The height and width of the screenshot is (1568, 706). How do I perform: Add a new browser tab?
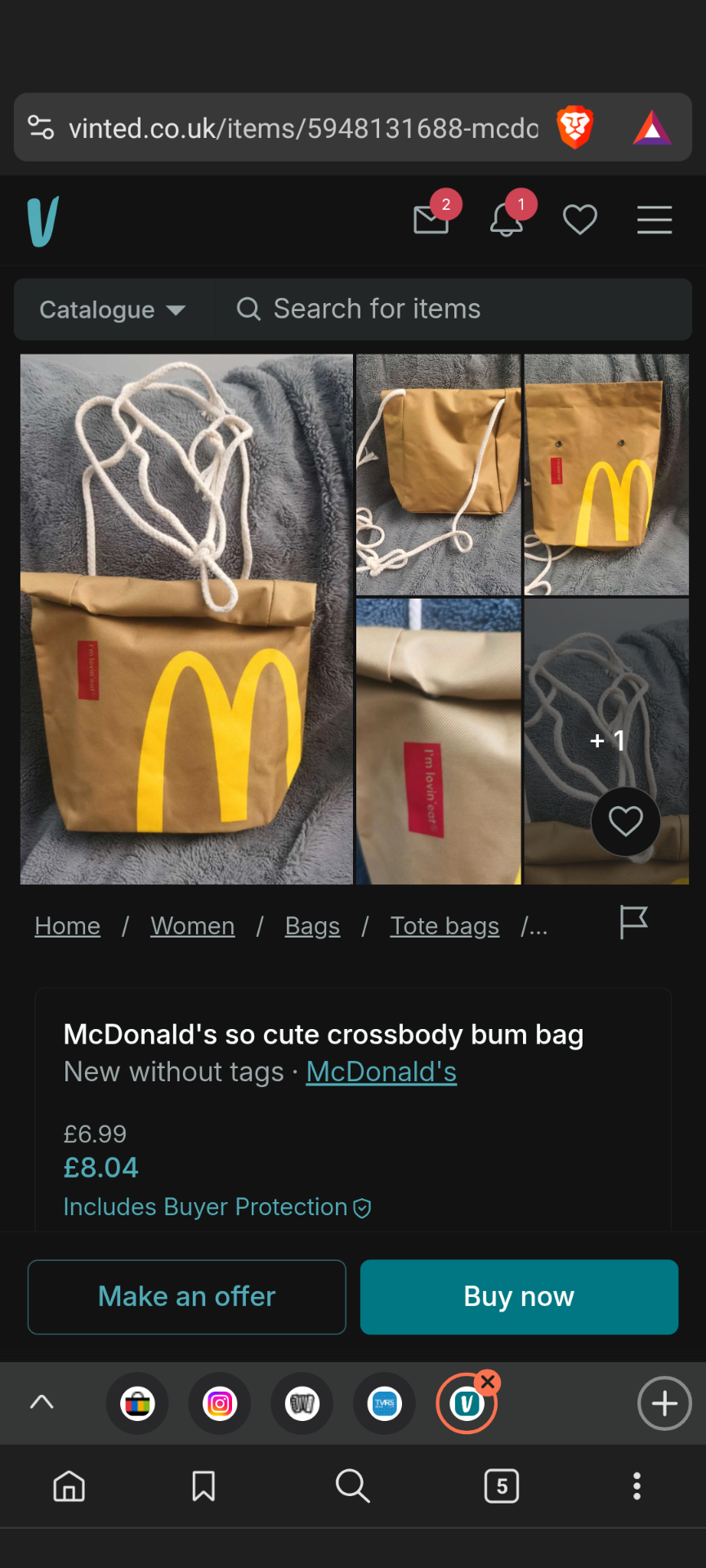[x=664, y=1404]
